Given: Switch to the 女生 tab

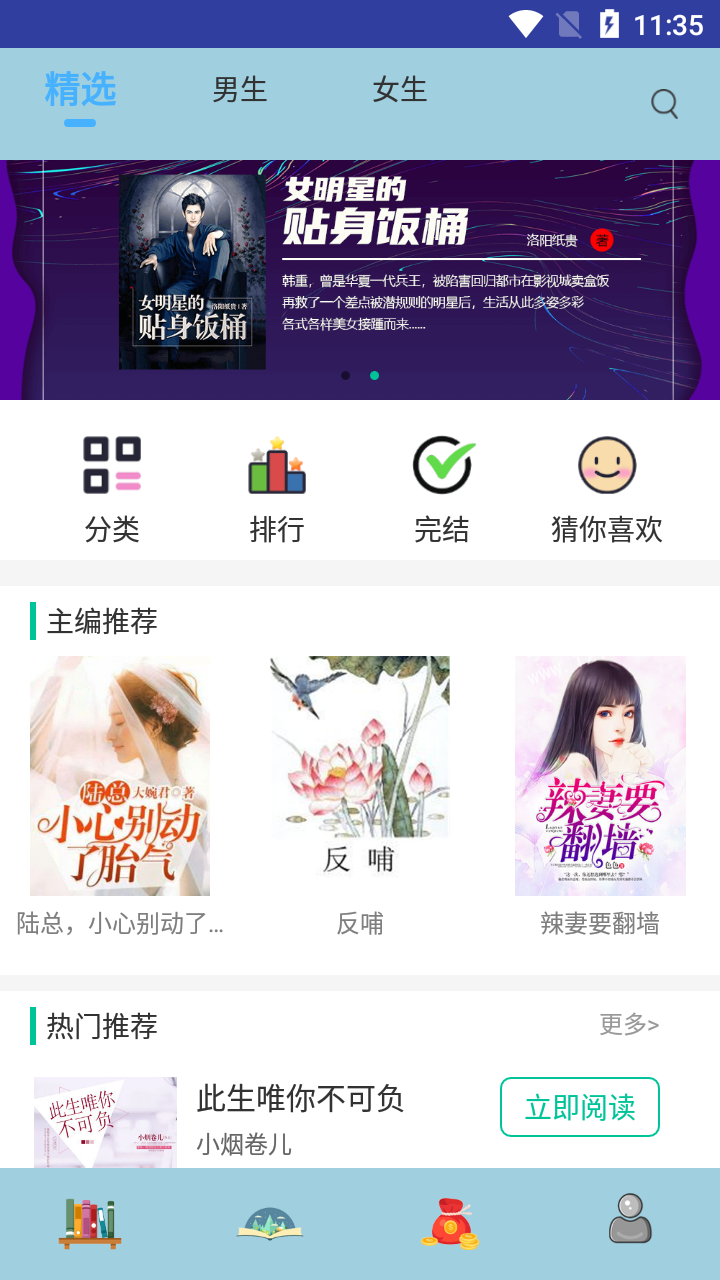Looking at the screenshot, I should (400, 90).
